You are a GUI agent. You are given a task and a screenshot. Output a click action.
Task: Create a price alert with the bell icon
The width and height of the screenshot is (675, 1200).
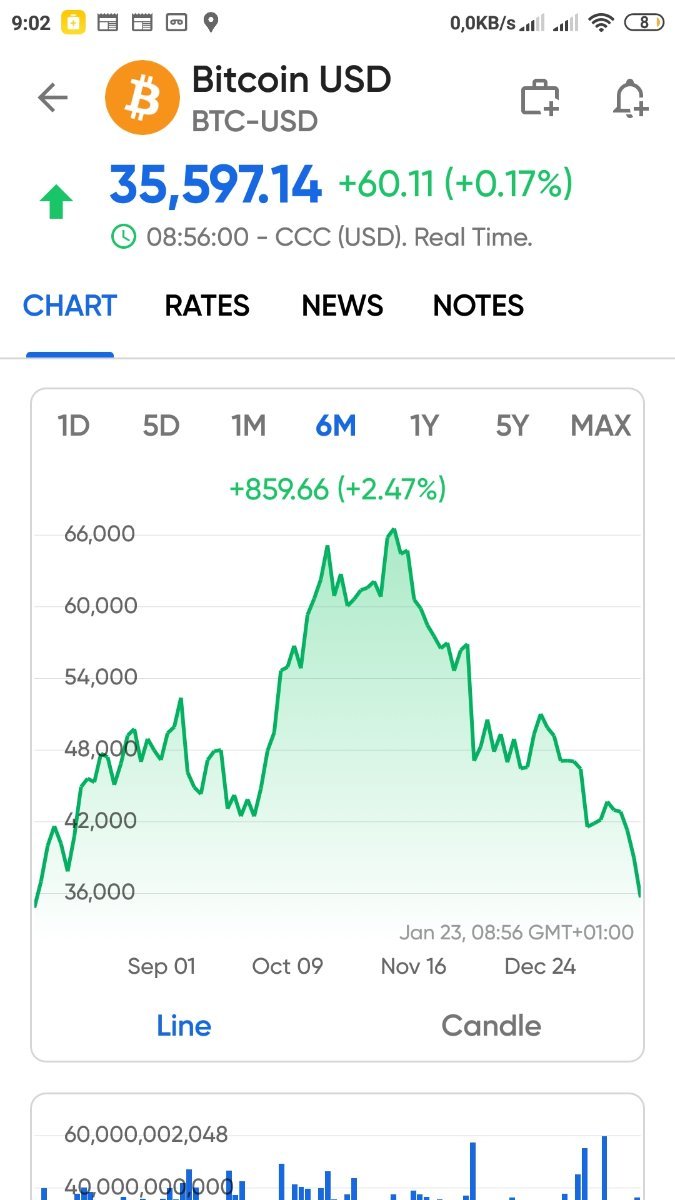pyautogui.click(x=630, y=98)
